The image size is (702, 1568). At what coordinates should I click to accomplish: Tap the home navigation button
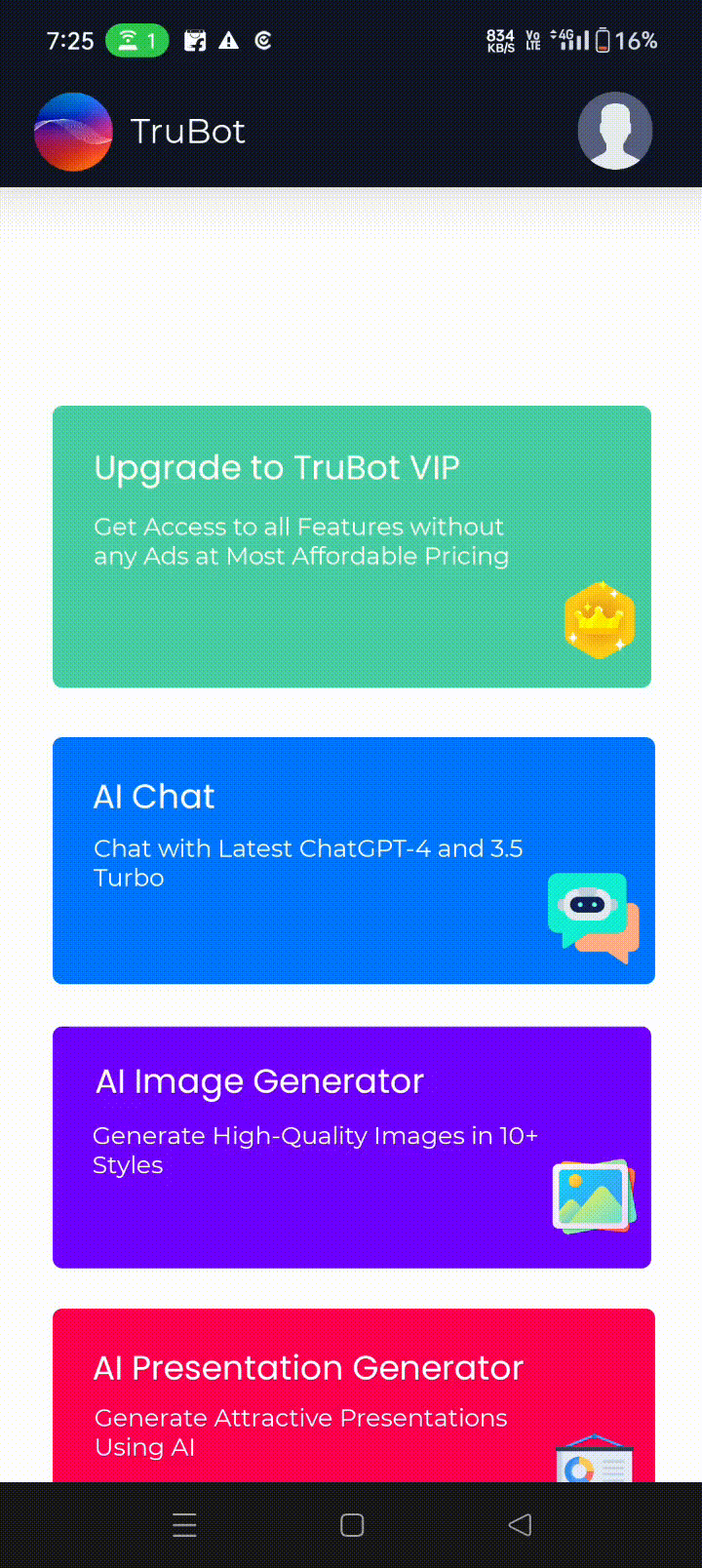[x=351, y=1523]
